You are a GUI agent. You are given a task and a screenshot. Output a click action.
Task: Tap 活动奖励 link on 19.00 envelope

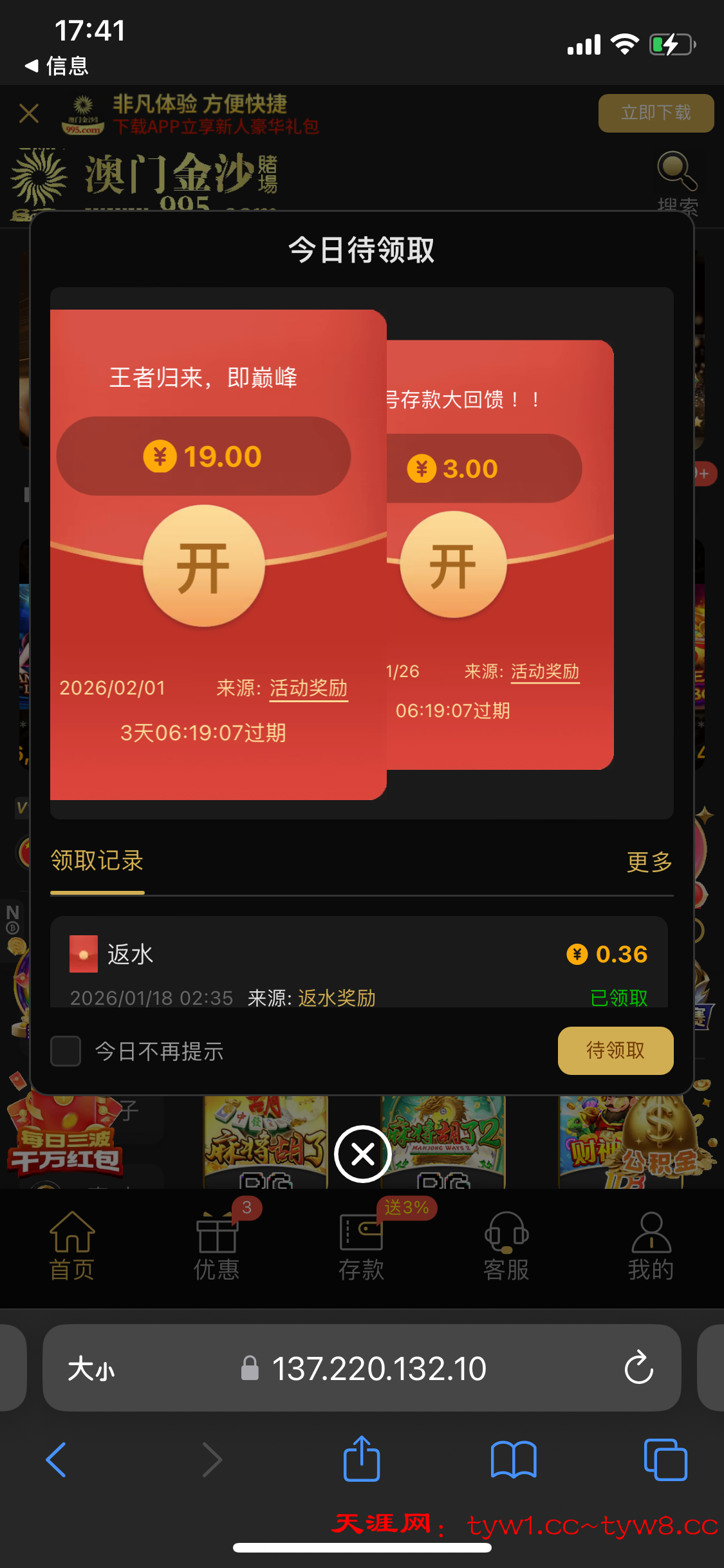tap(308, 688)
